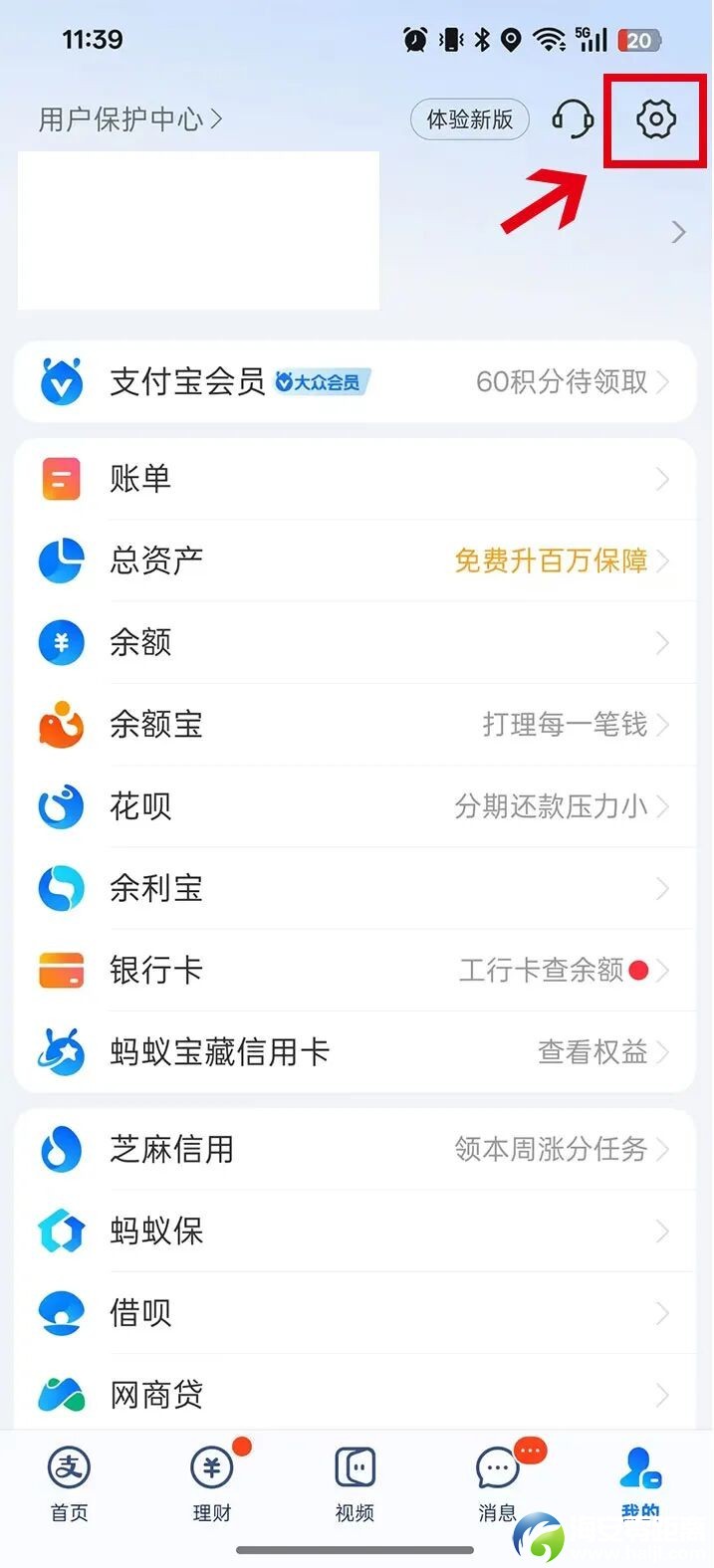Open 总资产 total assets
Screen dimensions: 714x1568
(355, 560)
